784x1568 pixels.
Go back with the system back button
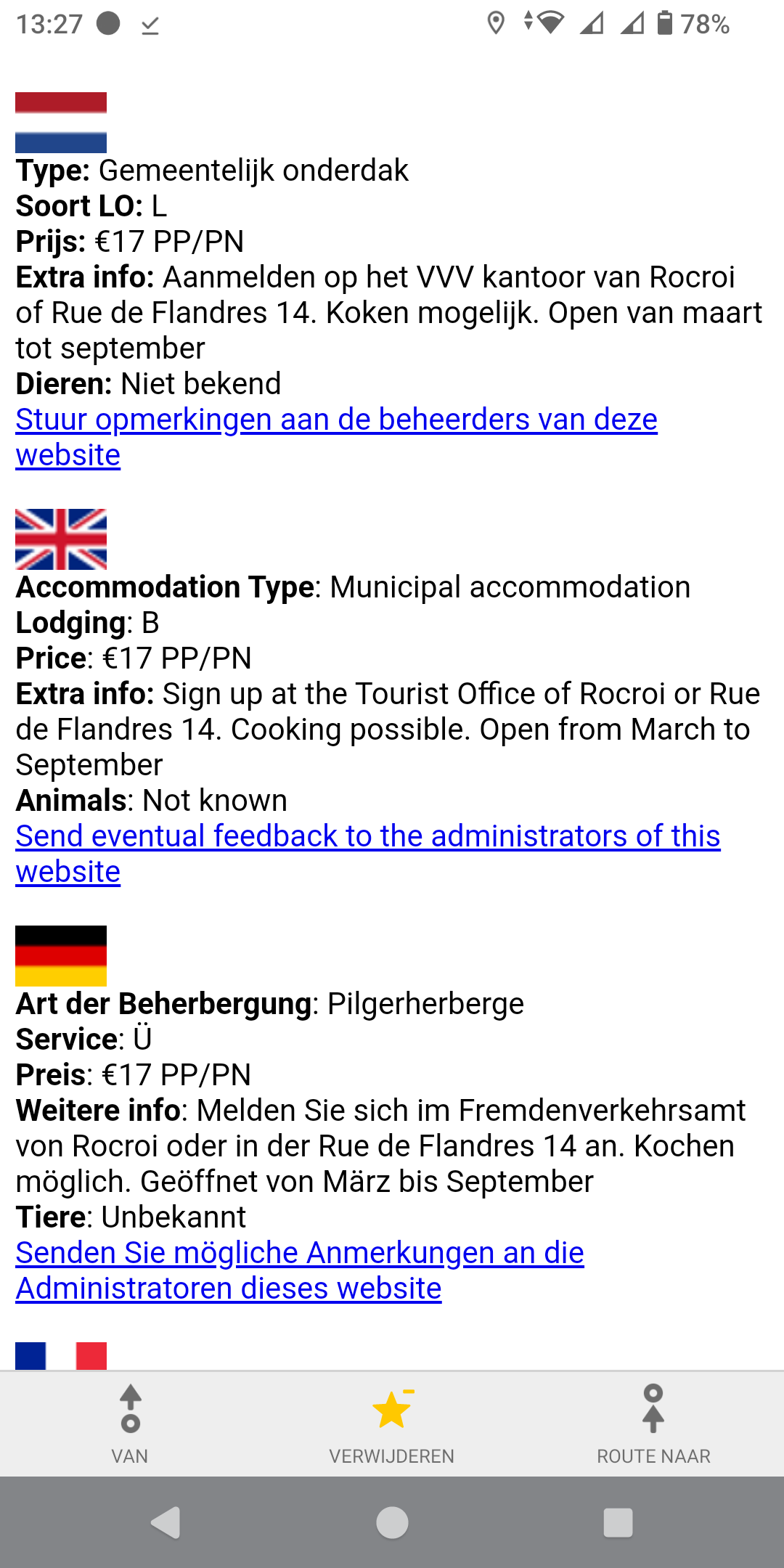(166, 1522)
